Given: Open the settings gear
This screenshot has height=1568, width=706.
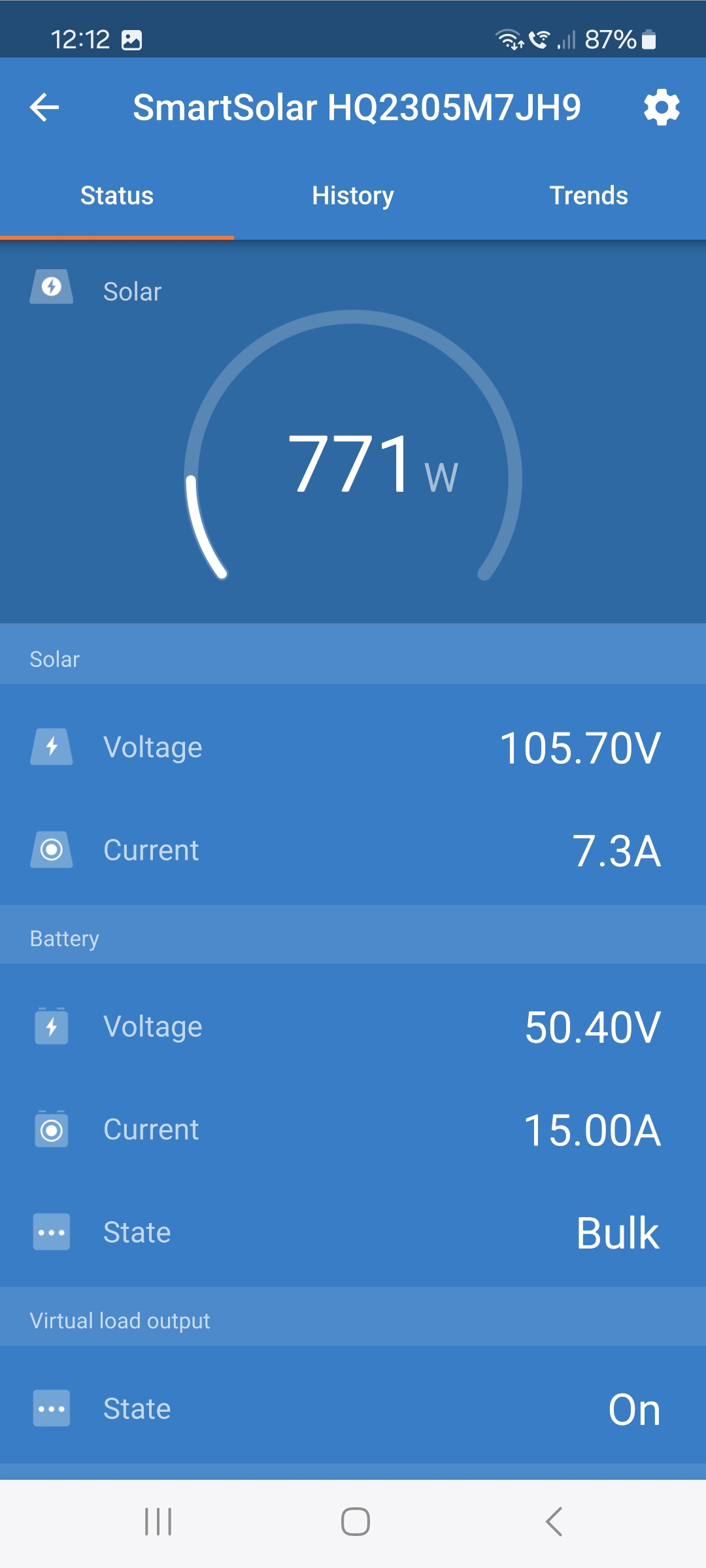Looking at the screenshot, I should point(662,108).
